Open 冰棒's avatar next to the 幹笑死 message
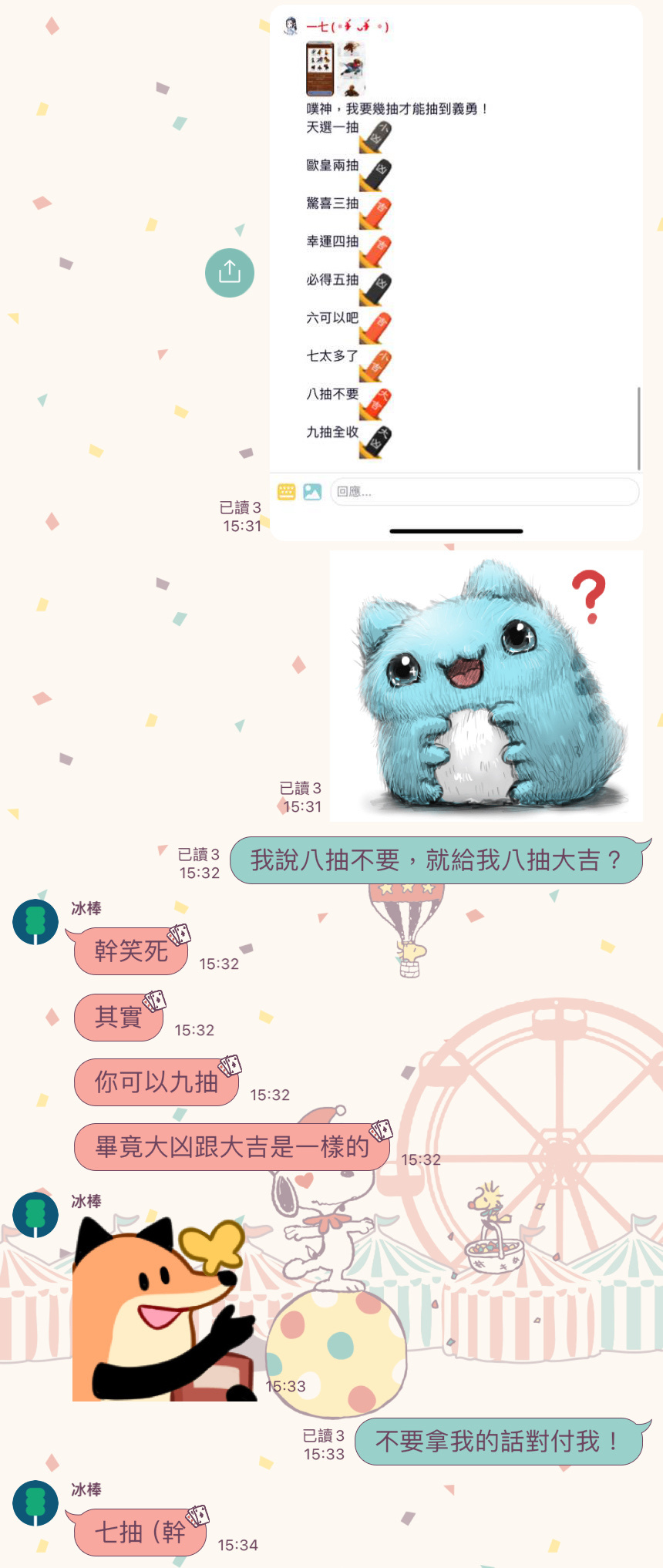Screen dimensions: 663x1568 click(35, 921)
